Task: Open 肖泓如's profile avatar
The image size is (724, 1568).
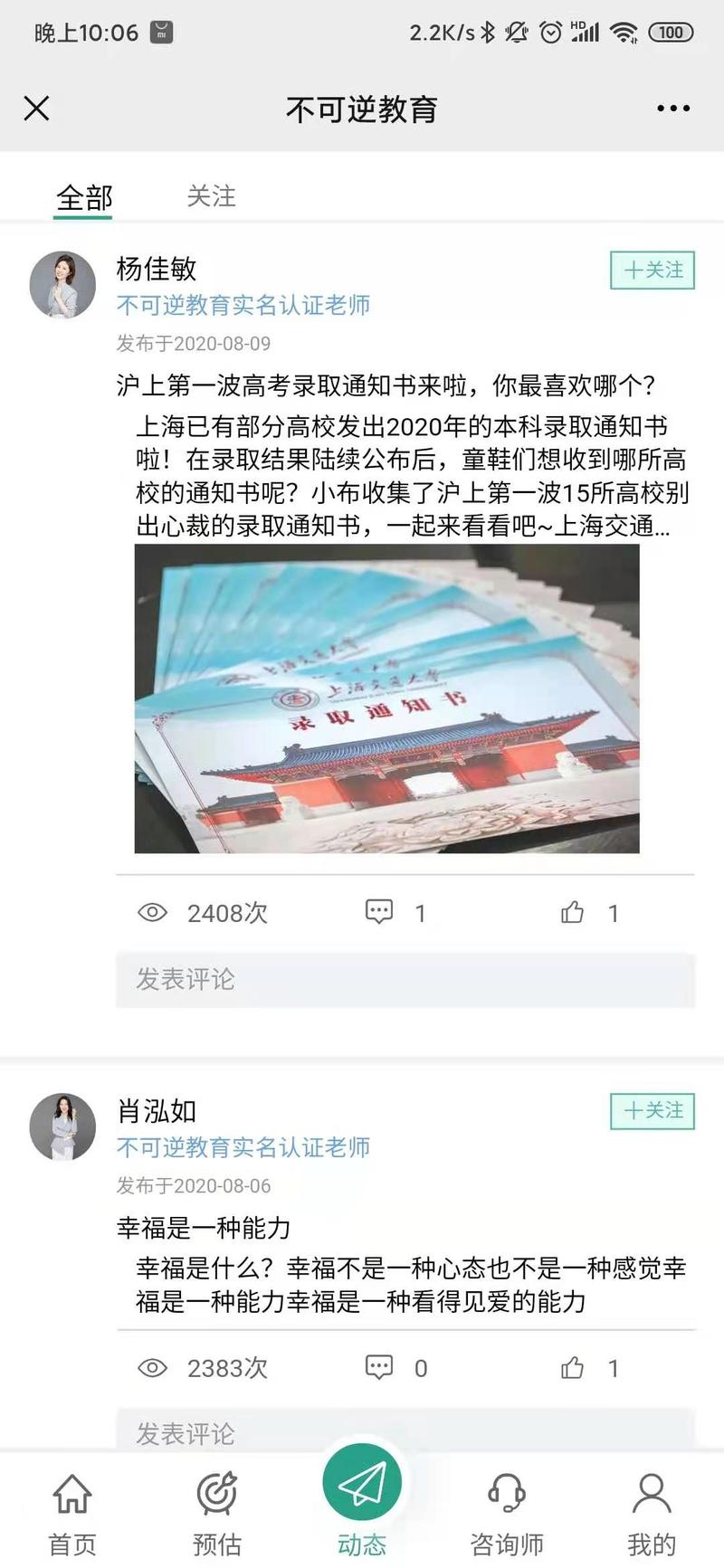Action: tap(62, 1126)
